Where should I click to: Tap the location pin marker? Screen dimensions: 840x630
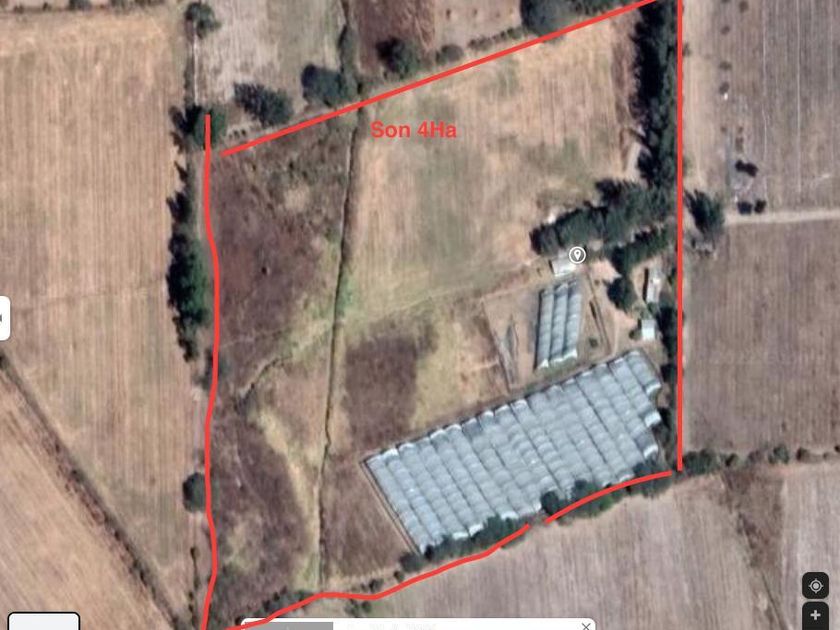pyautogui.click(x=577, y=254)
